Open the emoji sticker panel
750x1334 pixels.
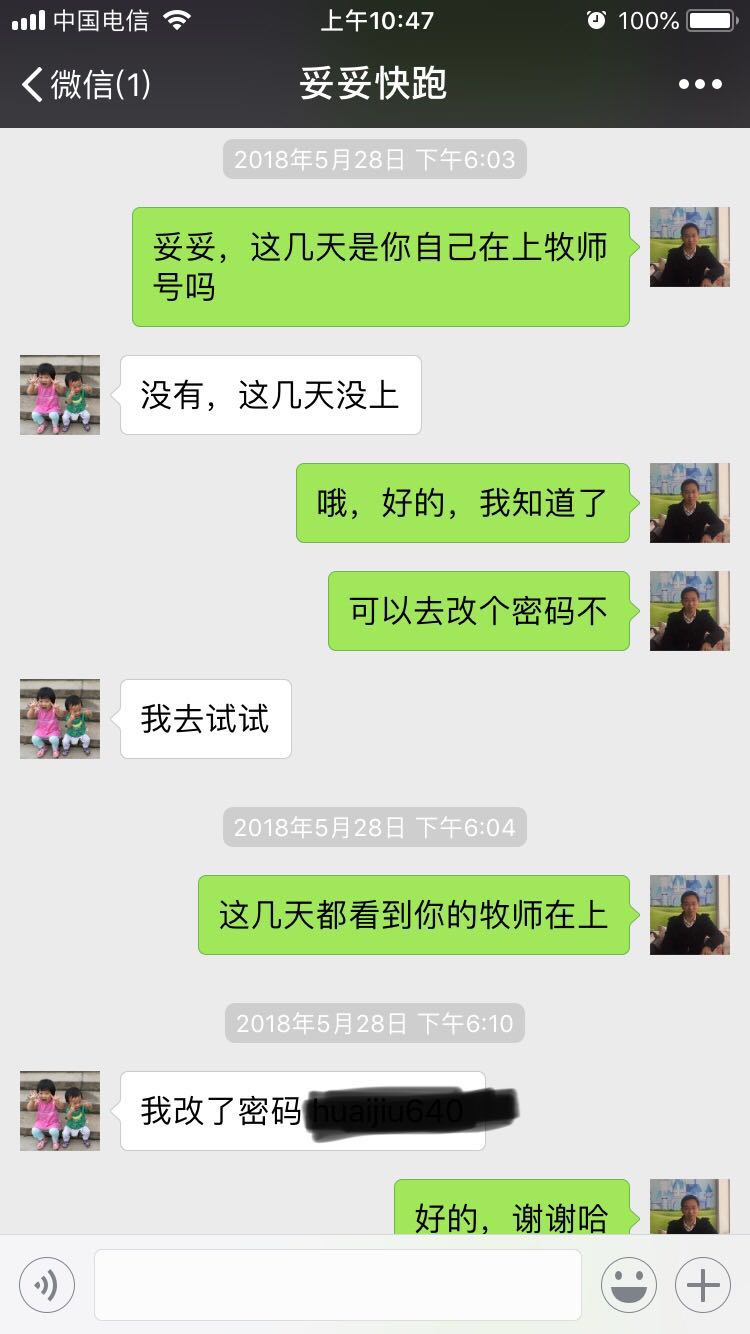coord(629,1285)
